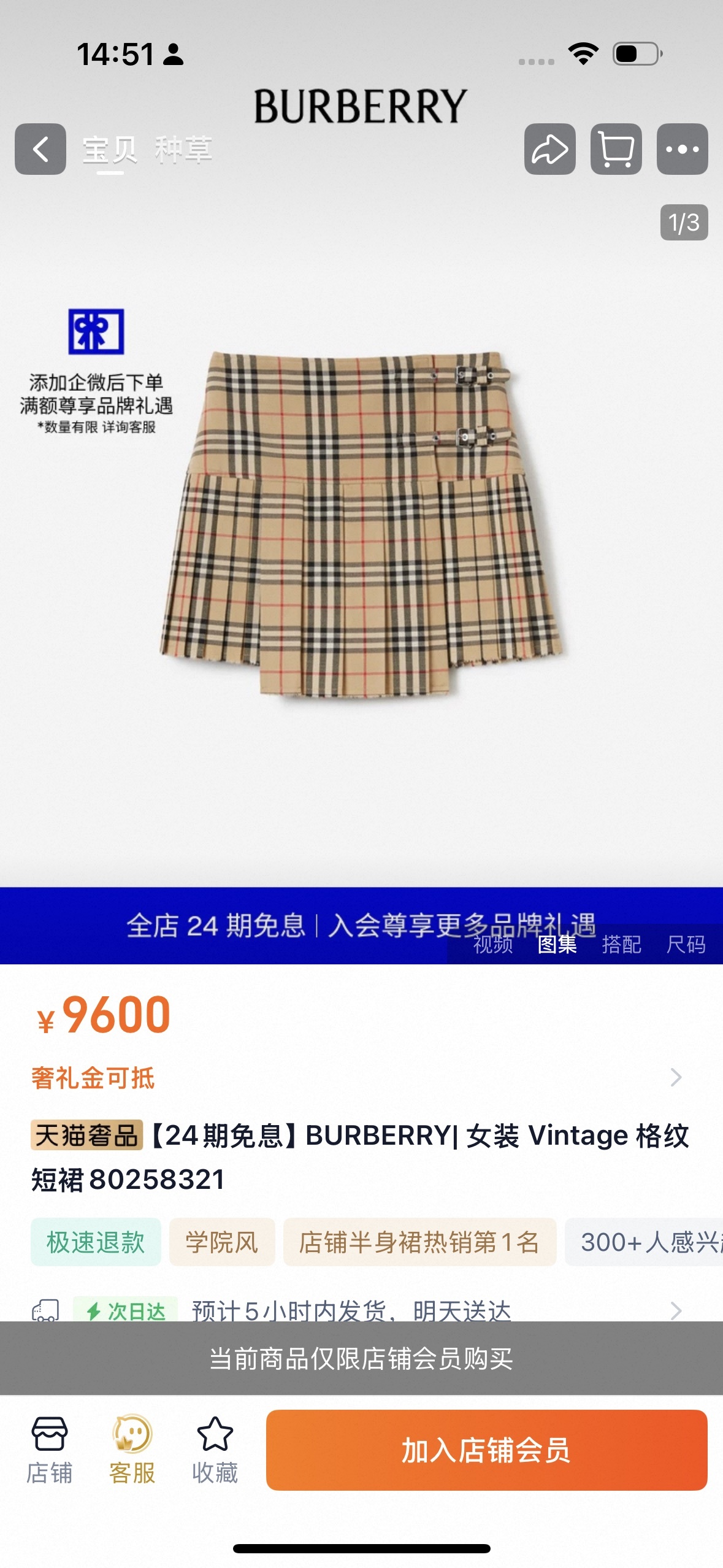Share this Burberry skirt listing
Image resolution: width=723 pixels, height=1568 pixels.
pos(549,149)
